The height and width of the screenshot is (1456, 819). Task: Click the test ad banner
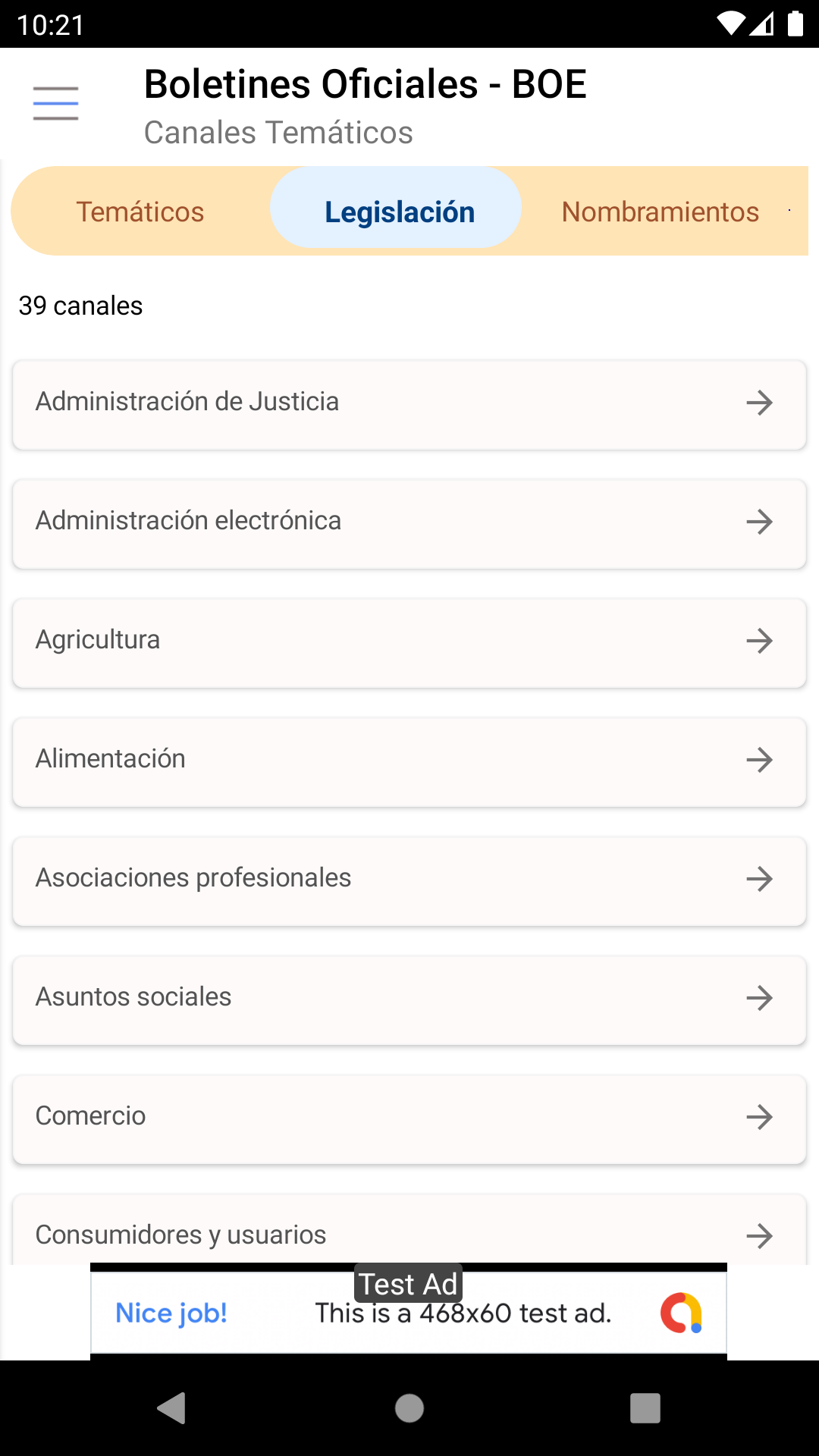(x=409, y=1313)
